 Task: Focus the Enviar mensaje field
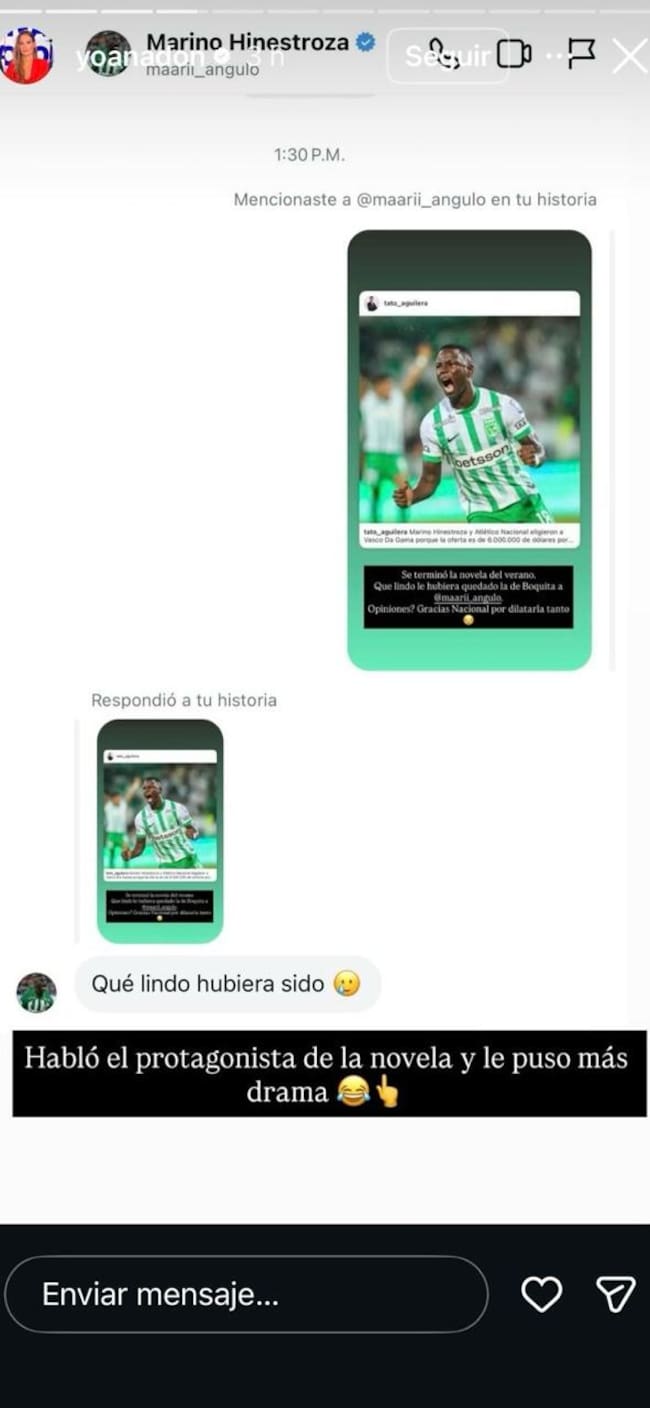tap(246, 1295)
